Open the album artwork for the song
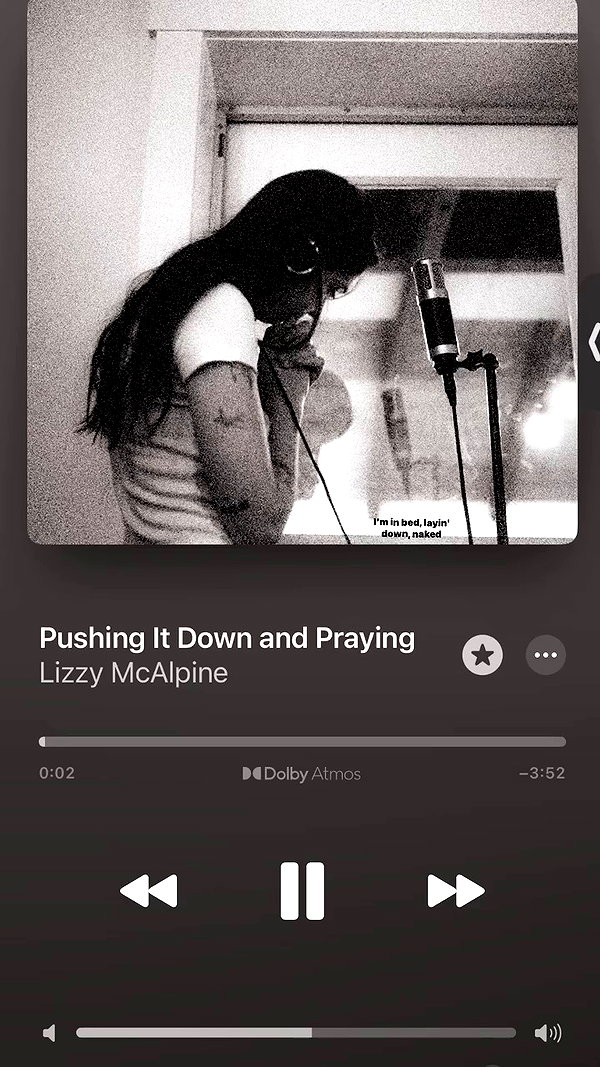The width and height of the screenshot is (600, 1067). tap(302, 272)
